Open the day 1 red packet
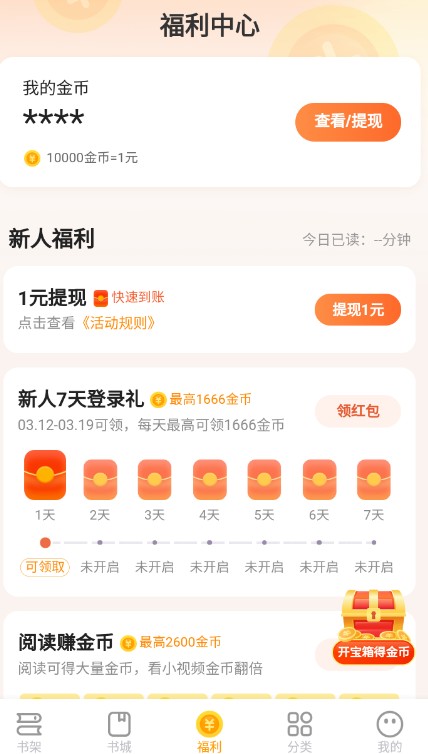 (x=45, y=475)
